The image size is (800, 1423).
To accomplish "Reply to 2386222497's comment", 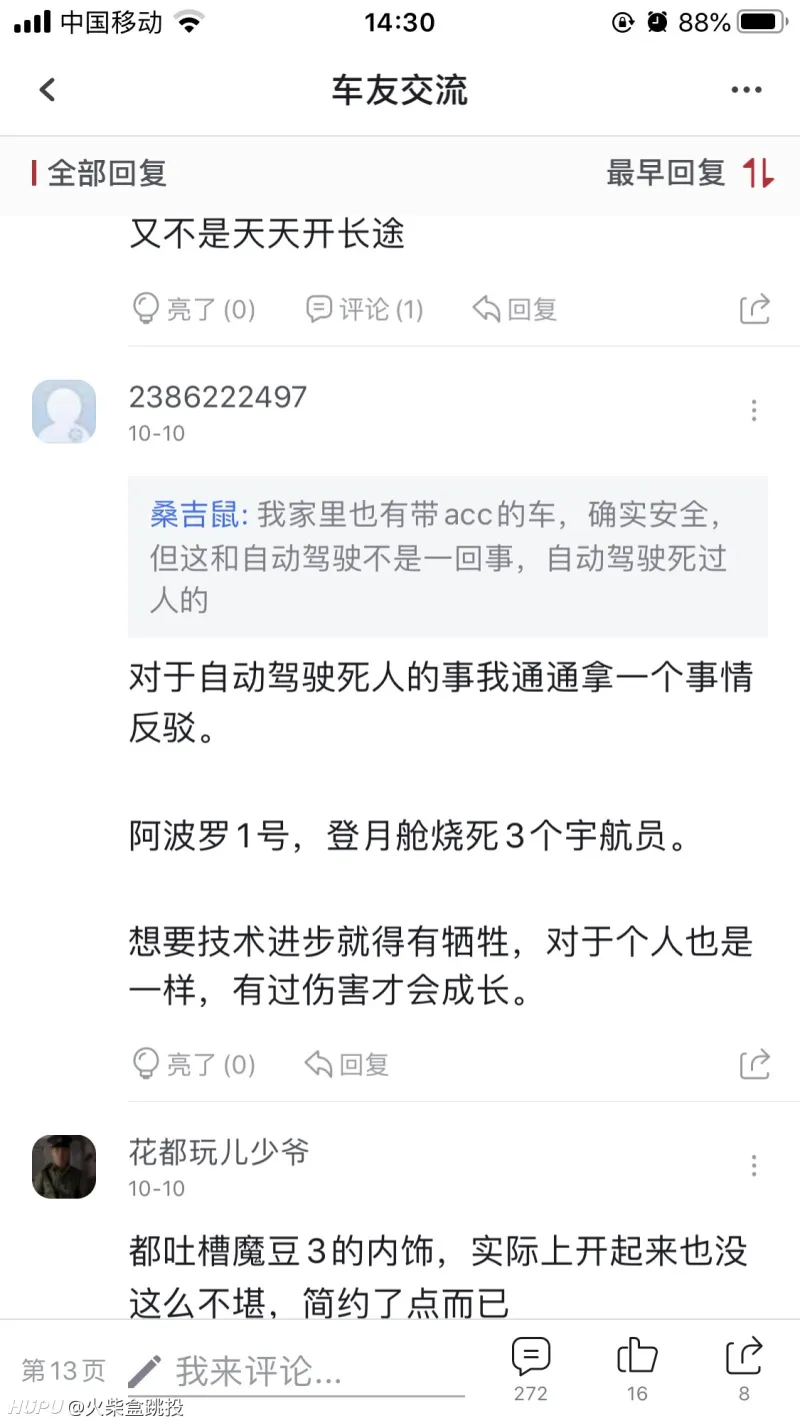I will coord(347,1064).
